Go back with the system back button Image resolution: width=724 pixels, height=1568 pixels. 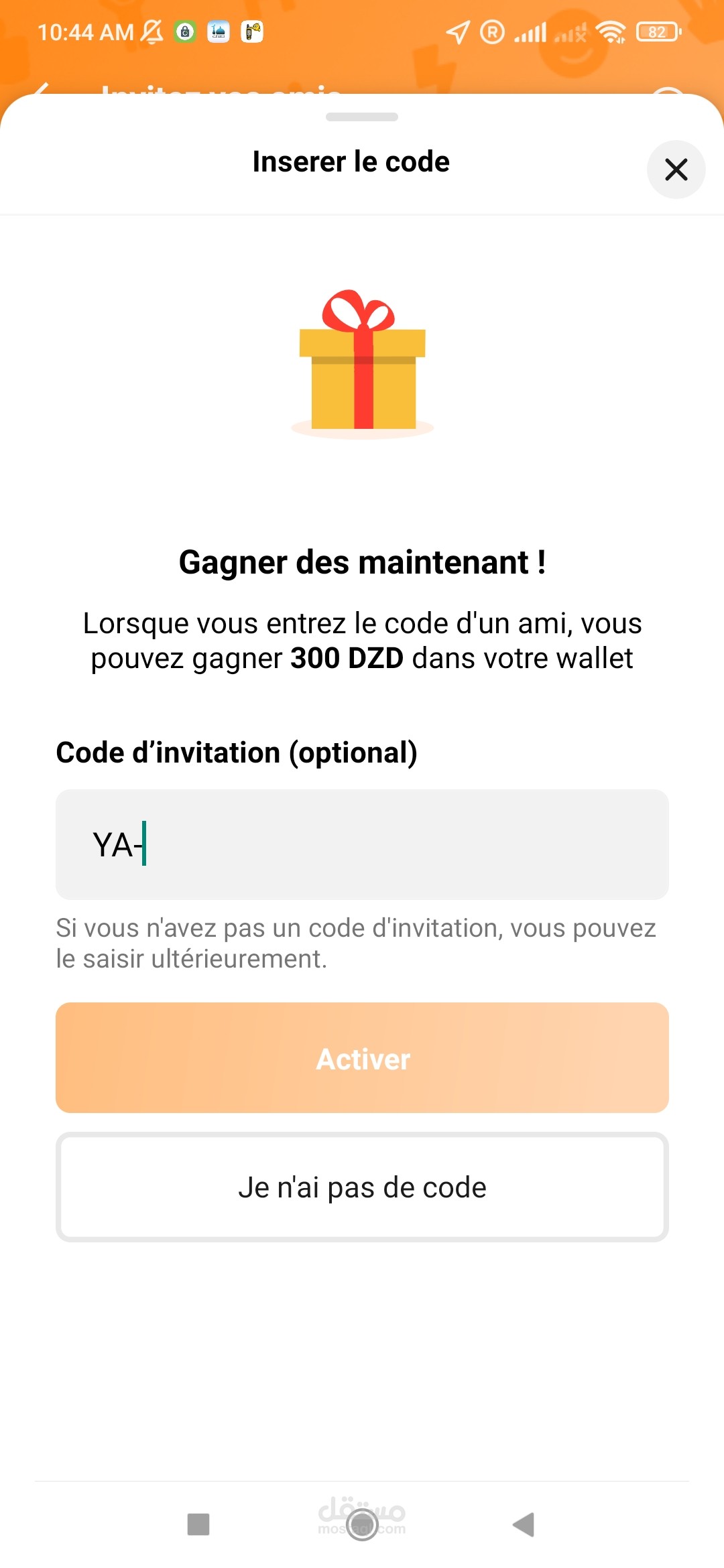(524, 1524)
